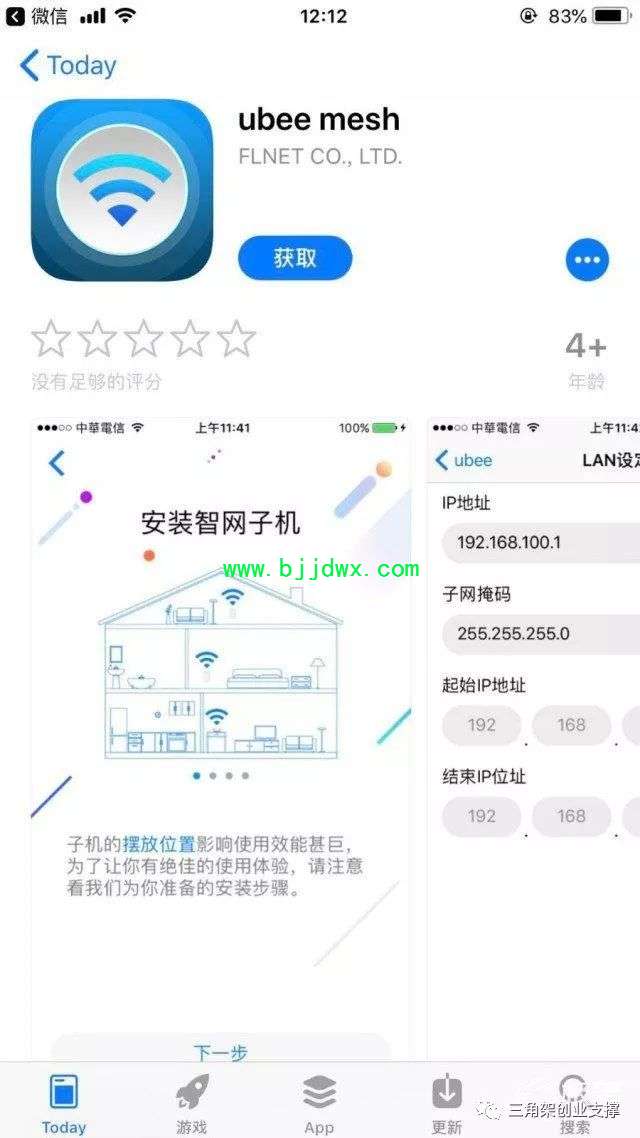This screenshot has width=640, height=1138.
Task: Switch to the Today tab
Action: 64,1102
